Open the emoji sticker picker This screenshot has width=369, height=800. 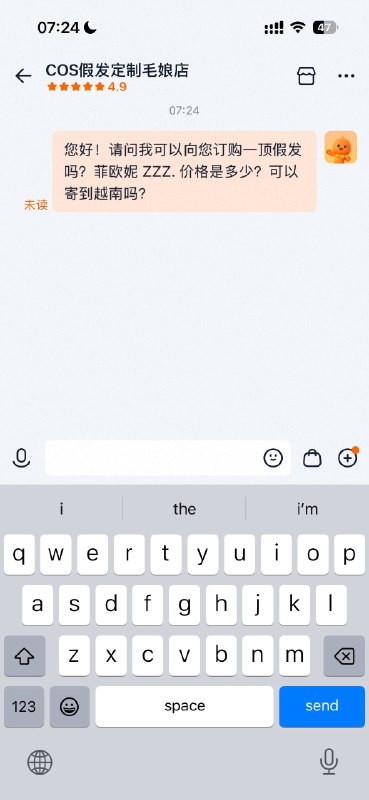coord(273,458)
